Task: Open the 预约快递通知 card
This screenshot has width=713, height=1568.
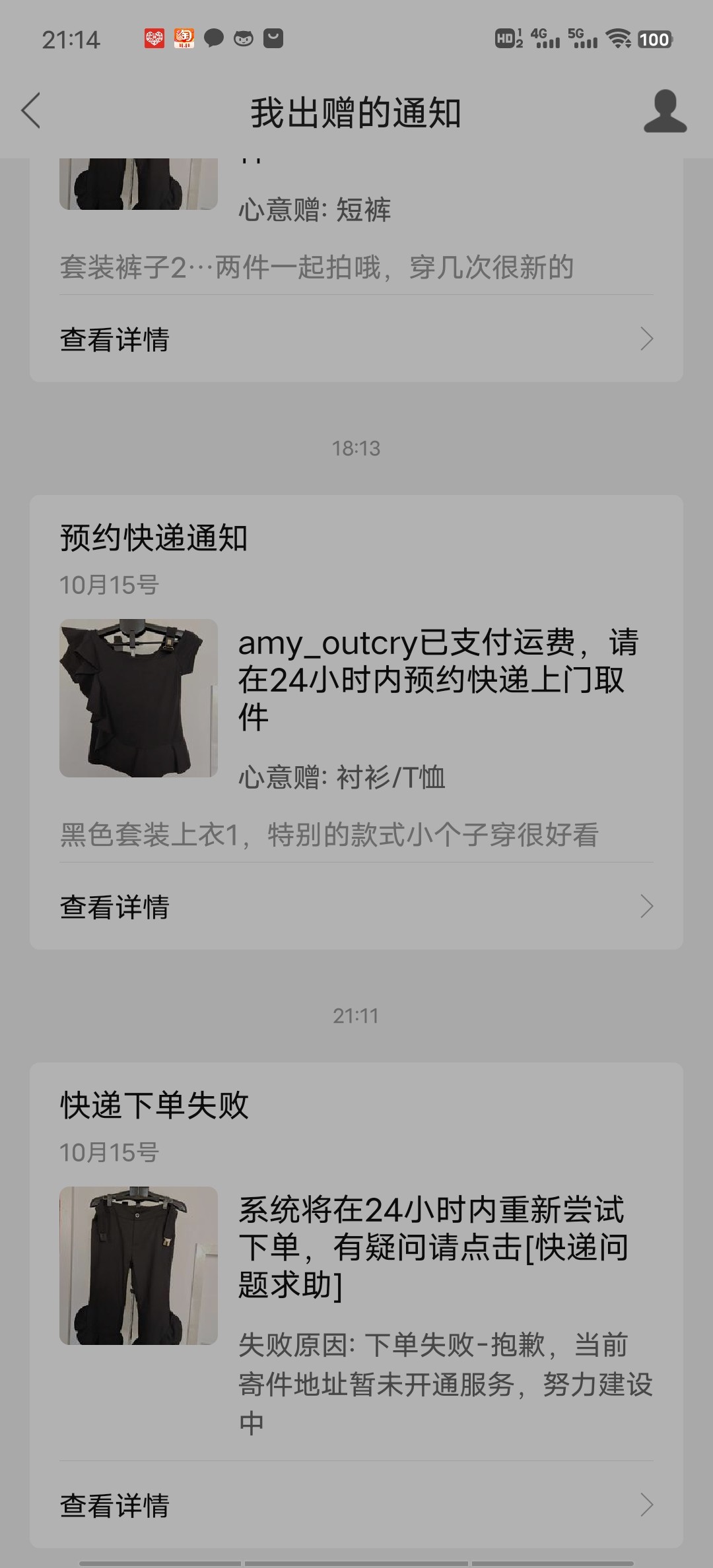Action: point(356,693)
